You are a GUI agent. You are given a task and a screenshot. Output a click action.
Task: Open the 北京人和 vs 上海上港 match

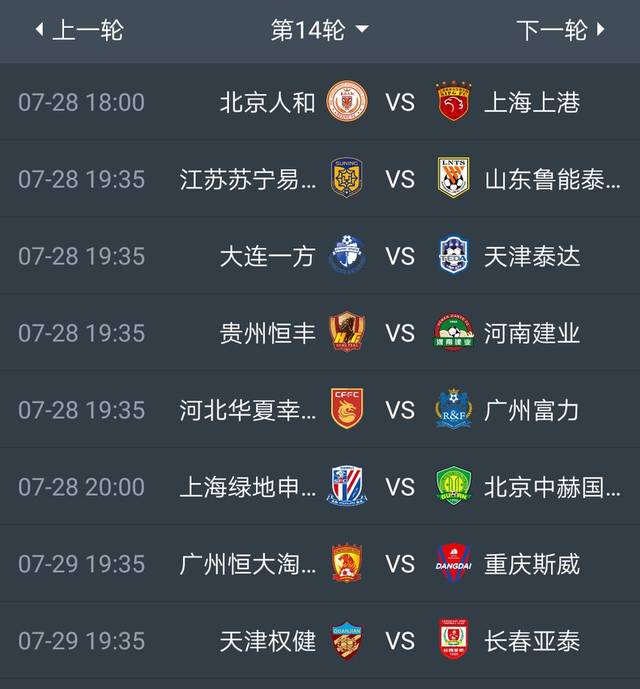[x=399, y=102]
